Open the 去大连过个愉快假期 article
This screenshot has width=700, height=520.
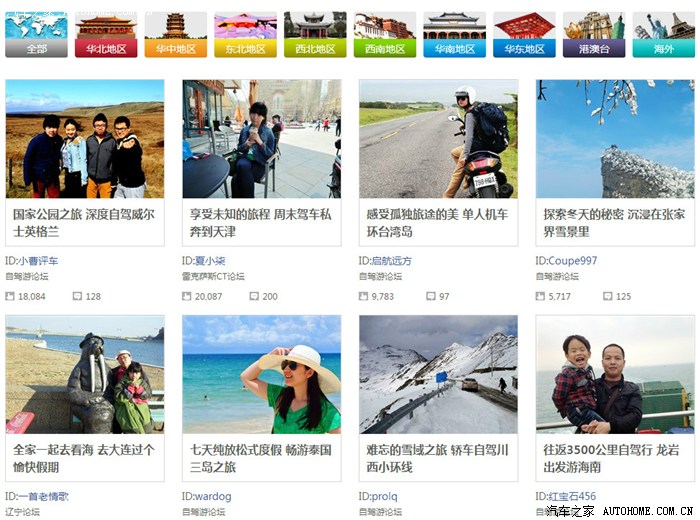click(x=84, y=458)
